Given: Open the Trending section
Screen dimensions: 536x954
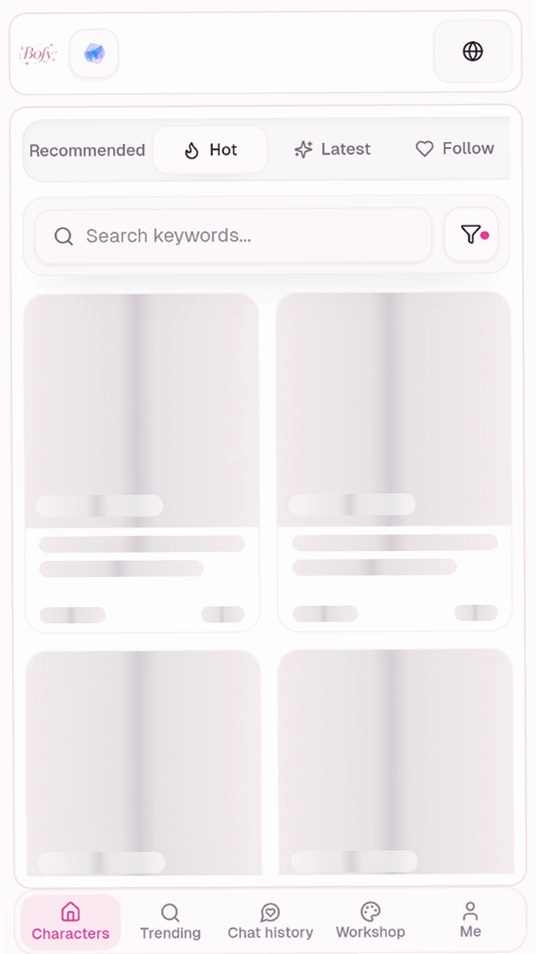Looking at the screenshot, I should click(x=170, y=922).
